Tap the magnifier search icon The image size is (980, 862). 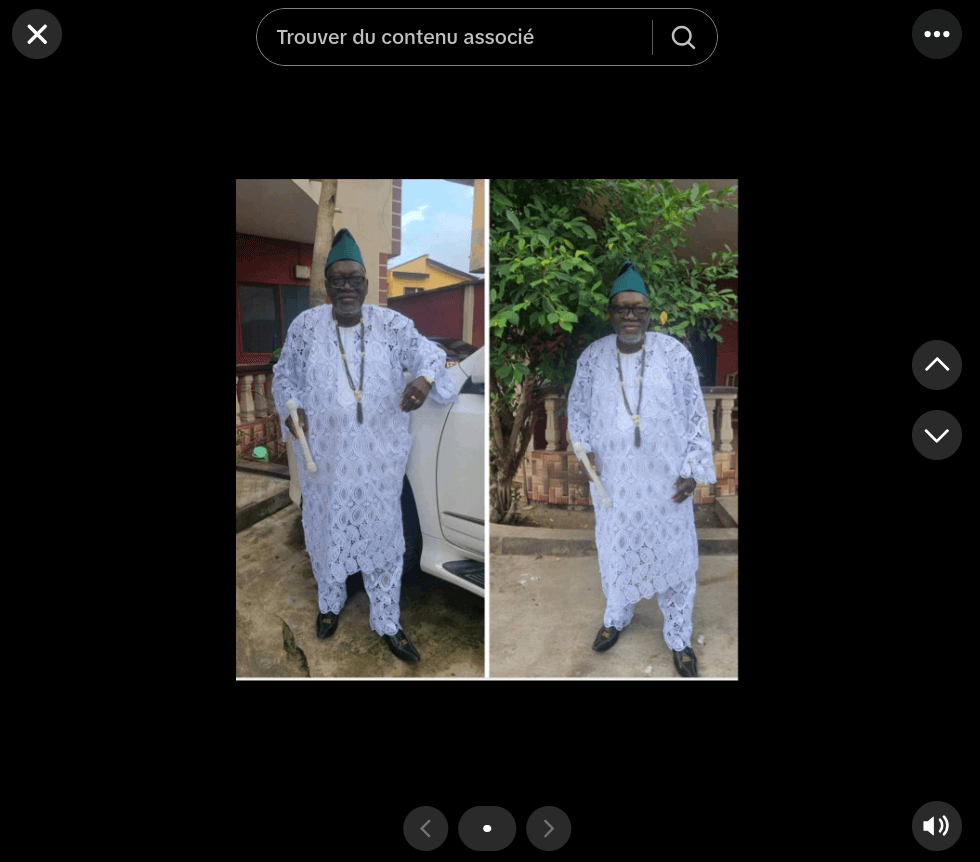coord(683,37)
